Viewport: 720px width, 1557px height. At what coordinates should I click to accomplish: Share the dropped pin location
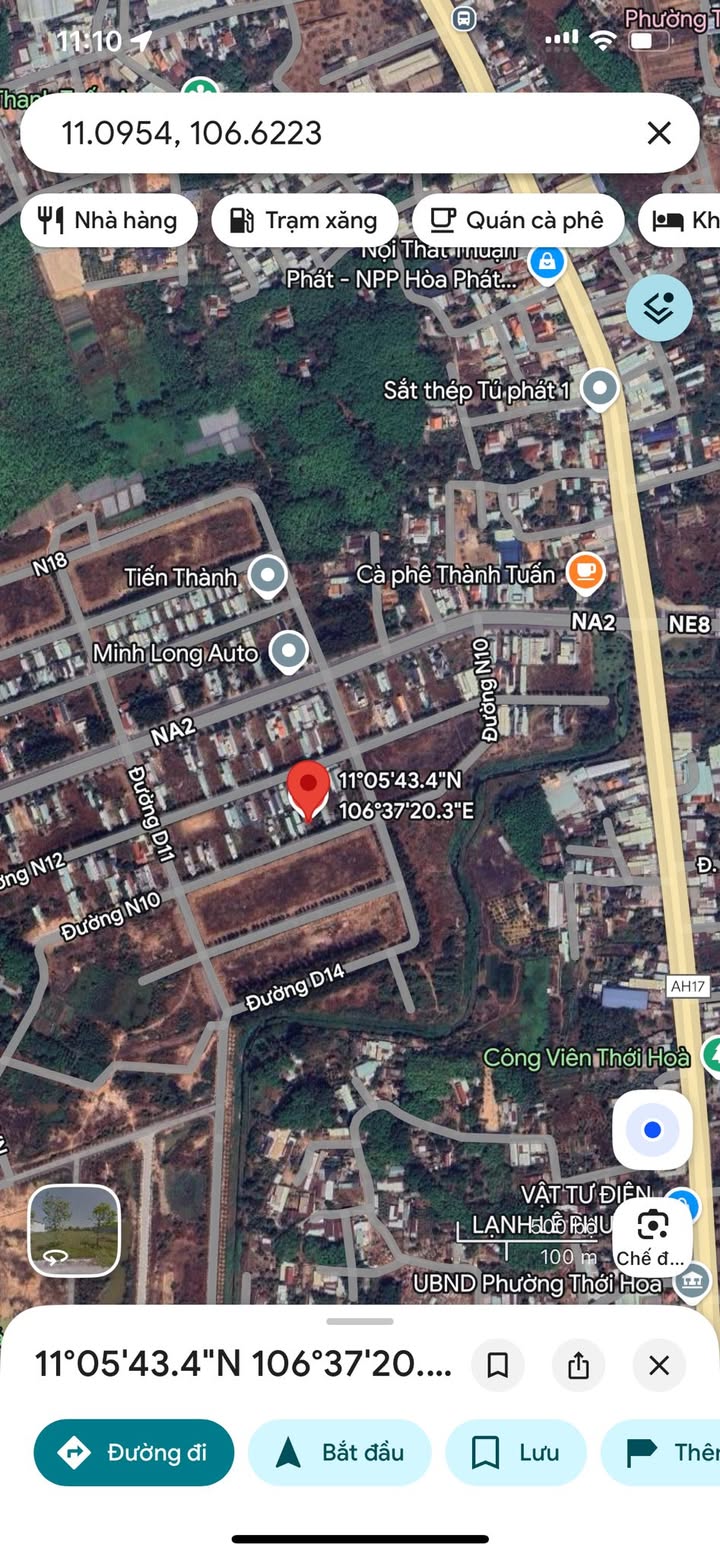[578, 1364]
